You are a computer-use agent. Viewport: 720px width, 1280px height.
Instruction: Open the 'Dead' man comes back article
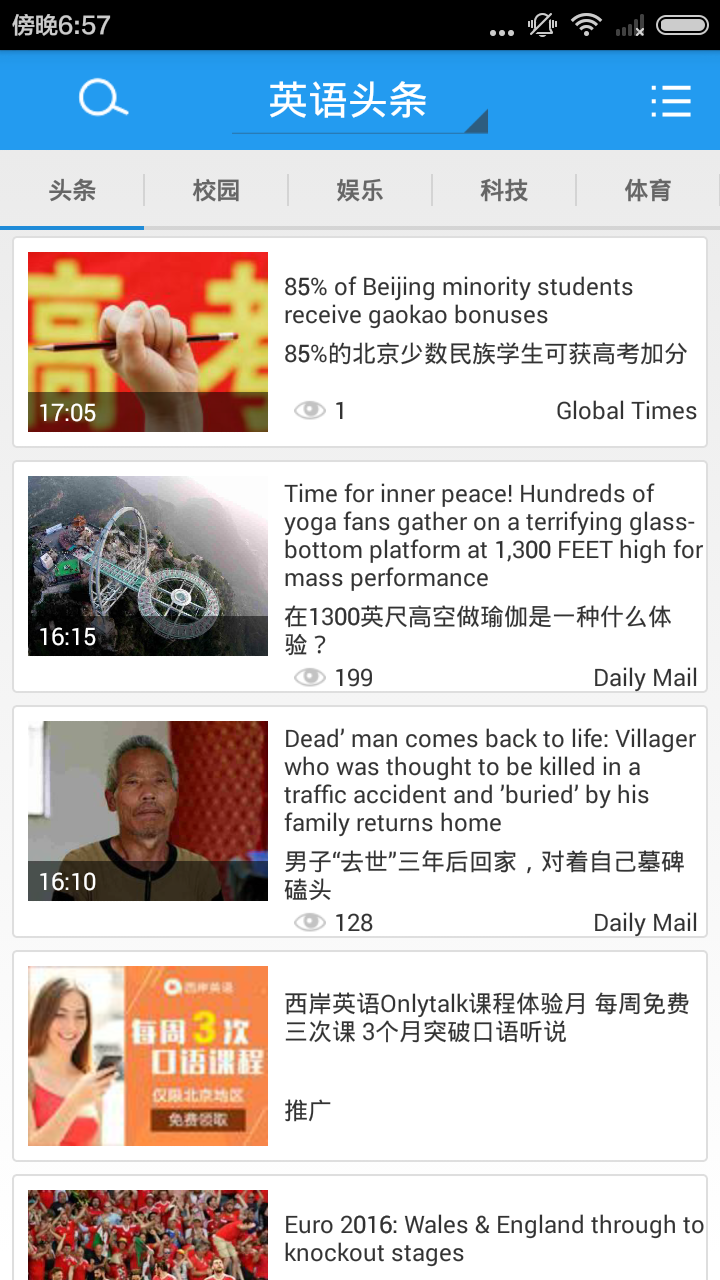[x=360, y=822]
